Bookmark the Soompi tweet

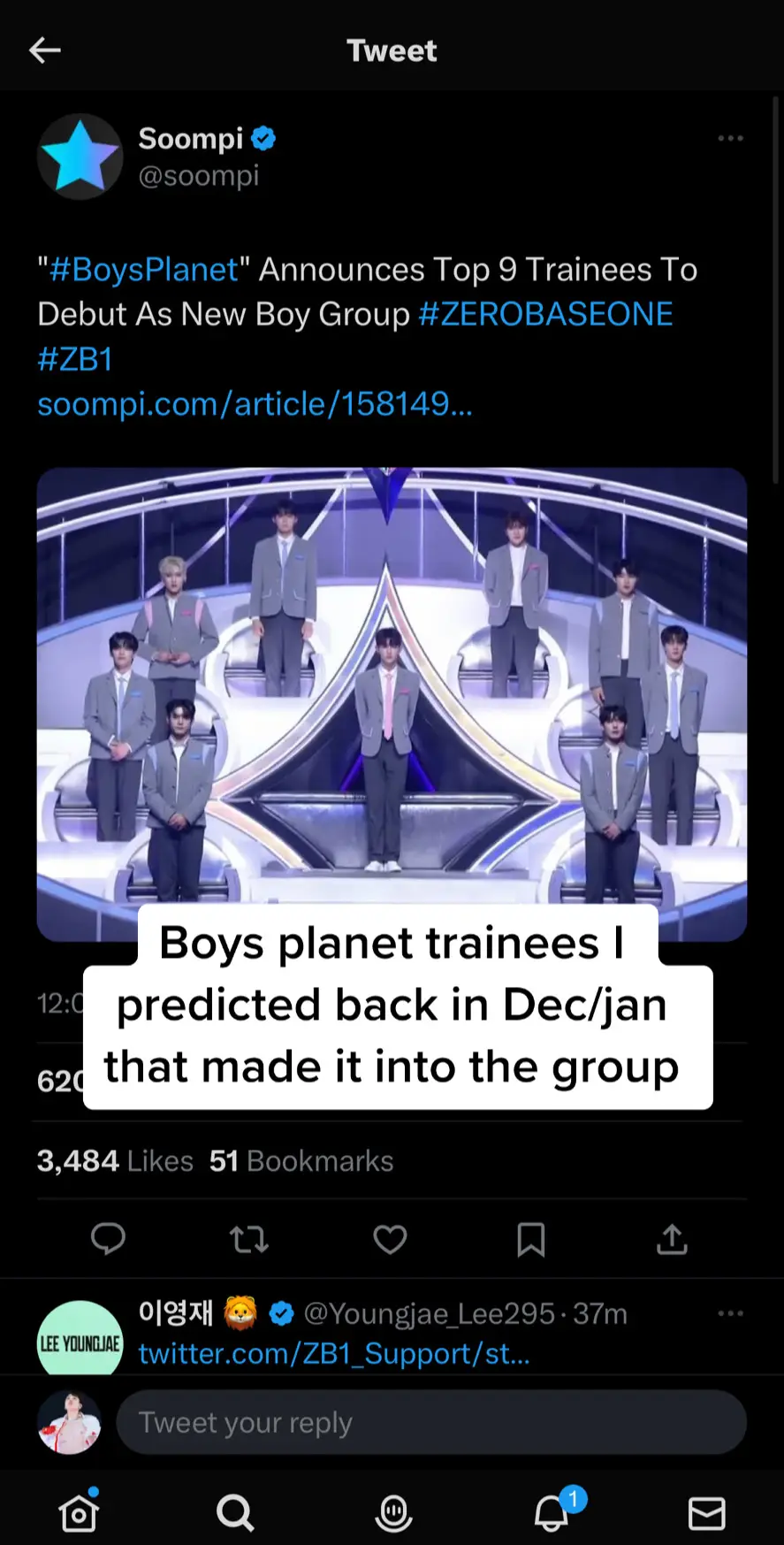click(530, 1239)
